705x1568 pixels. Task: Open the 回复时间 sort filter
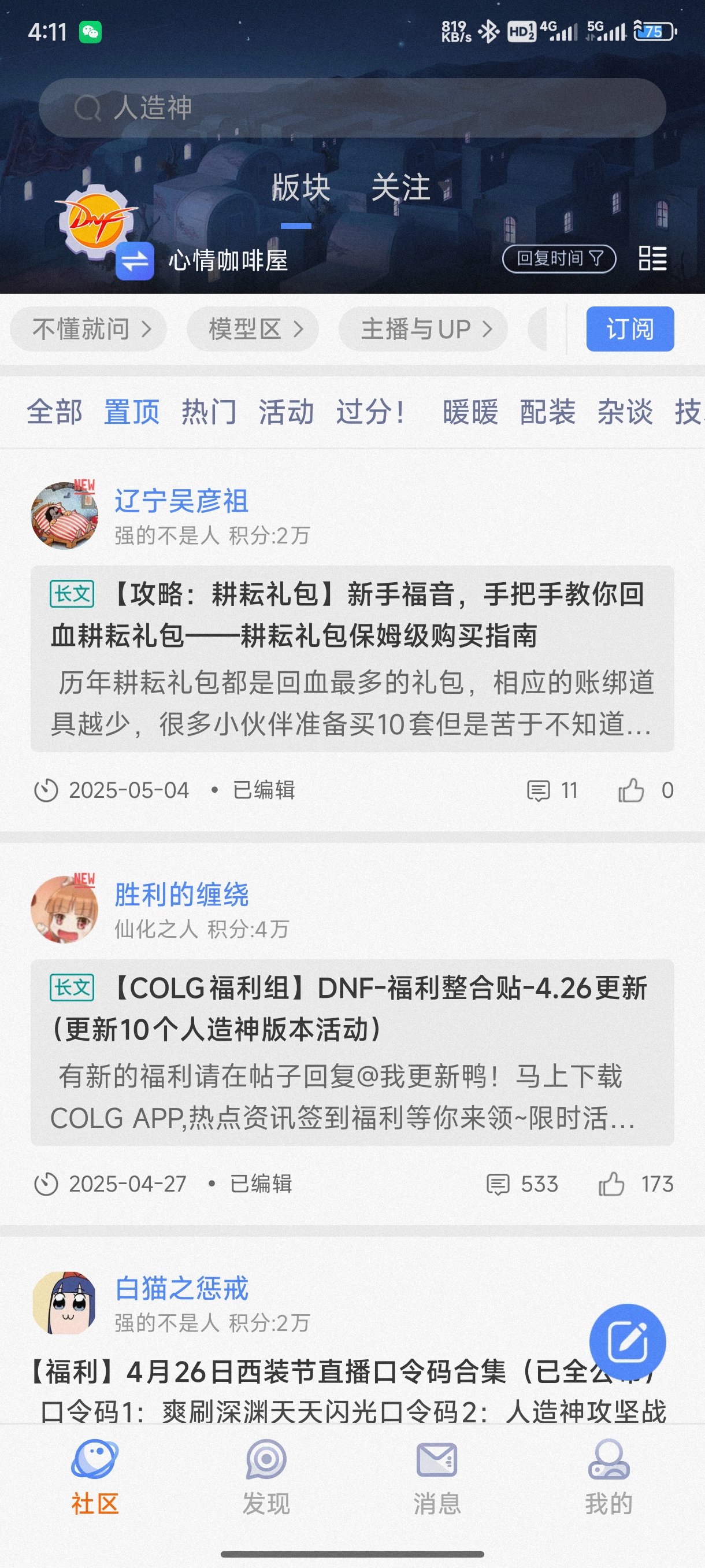[559, 258]
